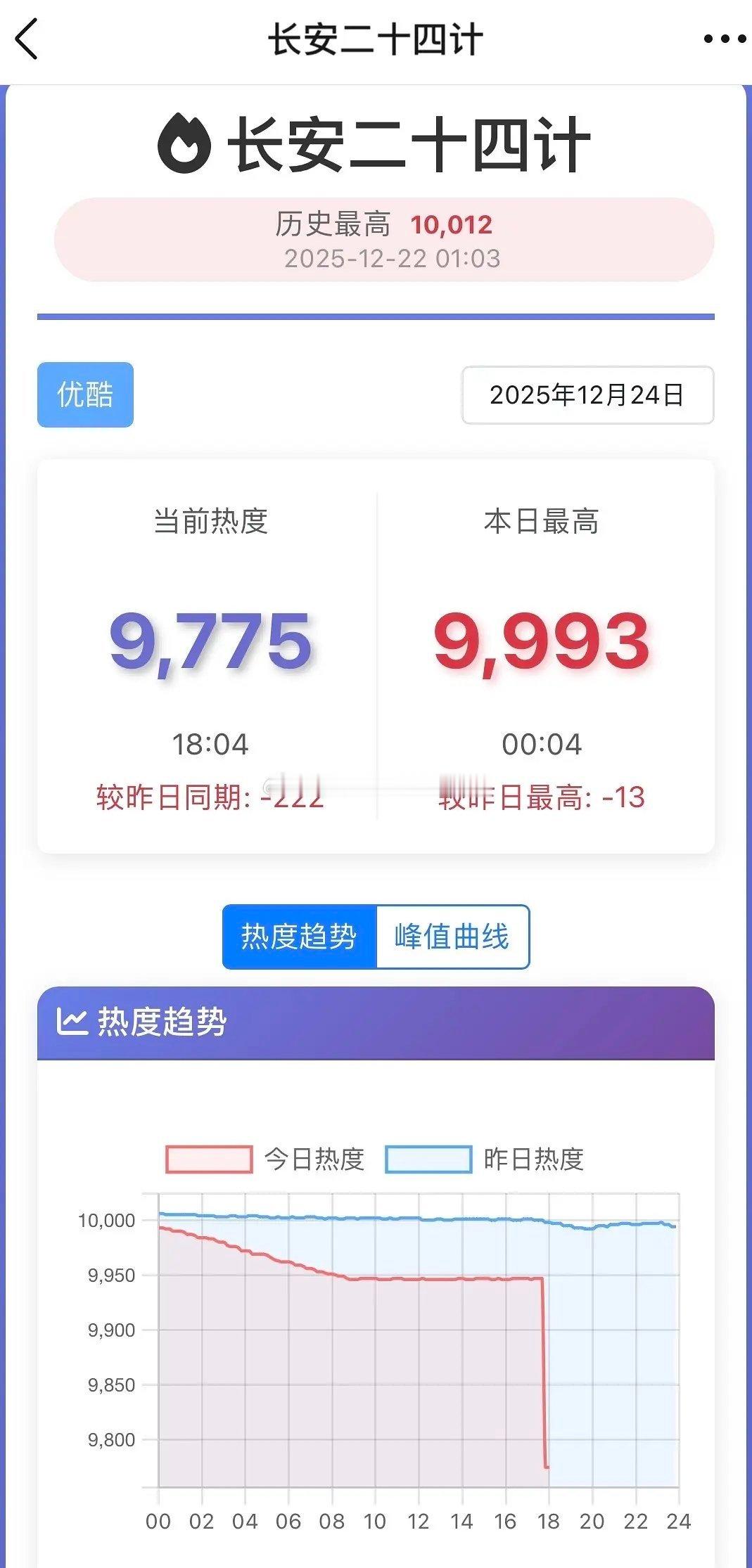This screenshot has height=1568, width=752.
Task: Switch to the 峰值曲线 tab
Action: pyautogui.click(x=452, y=937)
